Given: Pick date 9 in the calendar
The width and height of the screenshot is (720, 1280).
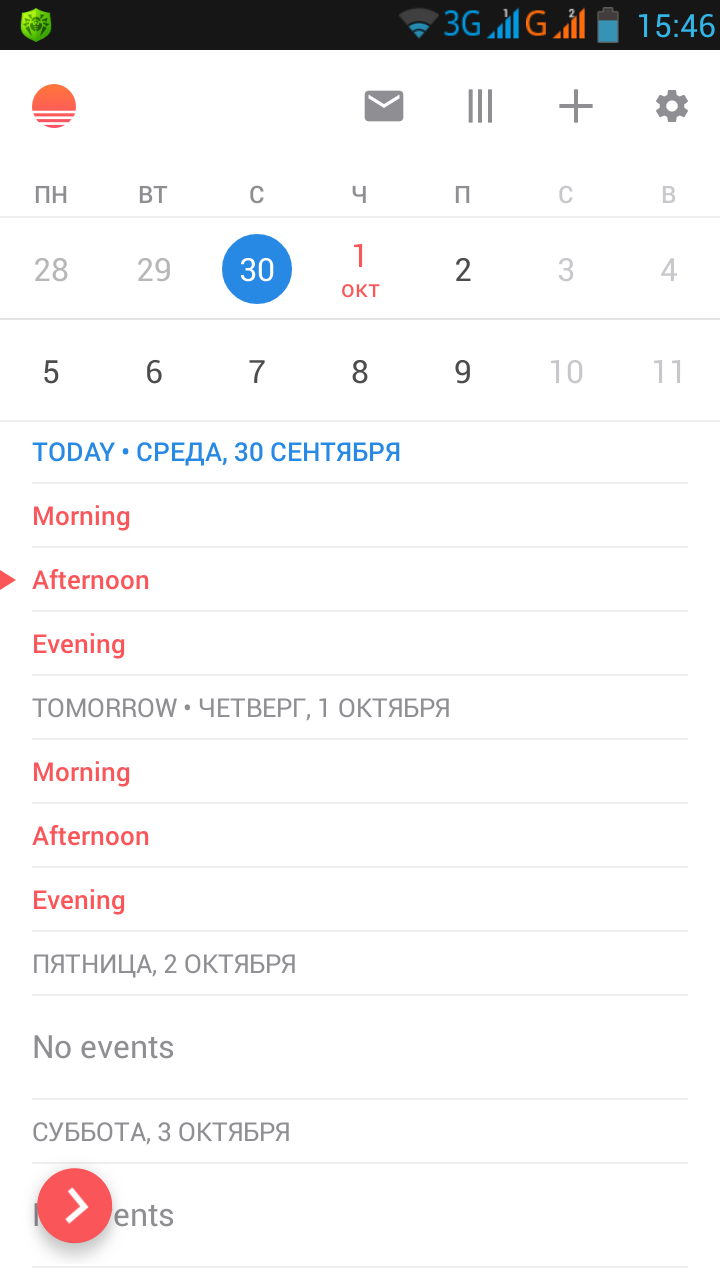Looking at the screenshot, I should pos(463,372).
